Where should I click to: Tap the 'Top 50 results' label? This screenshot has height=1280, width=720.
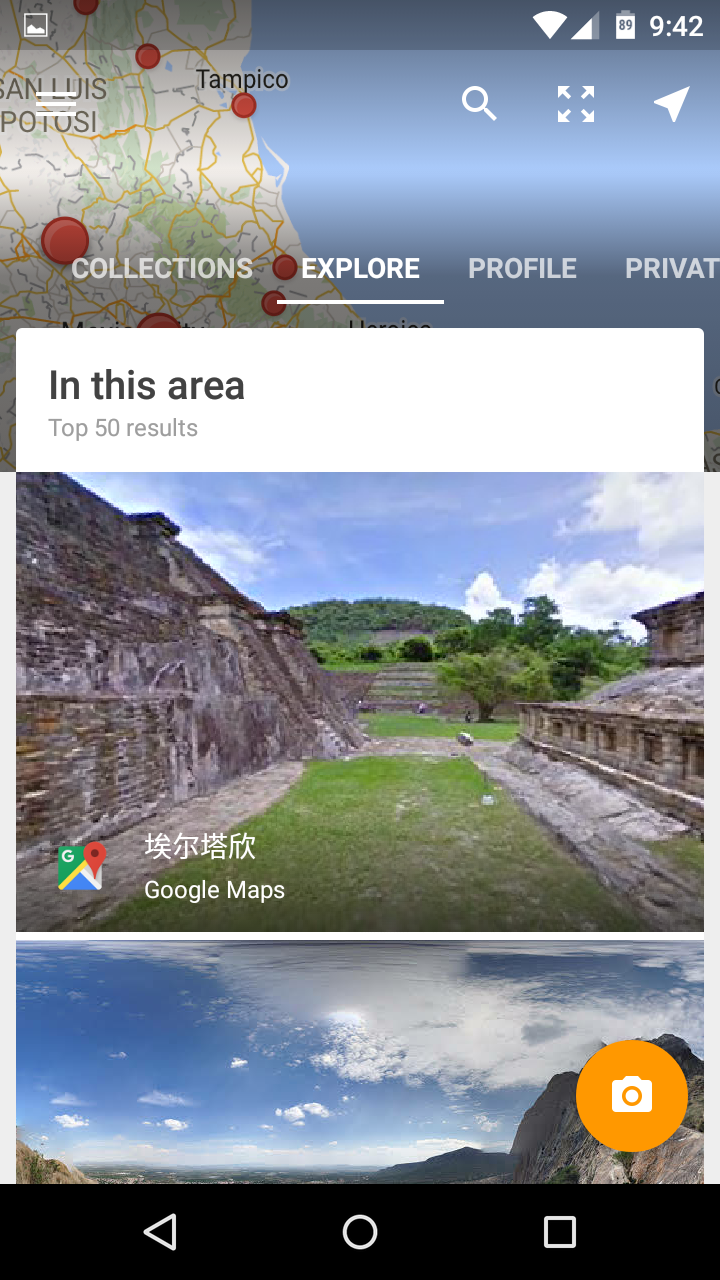click(123, 428)
